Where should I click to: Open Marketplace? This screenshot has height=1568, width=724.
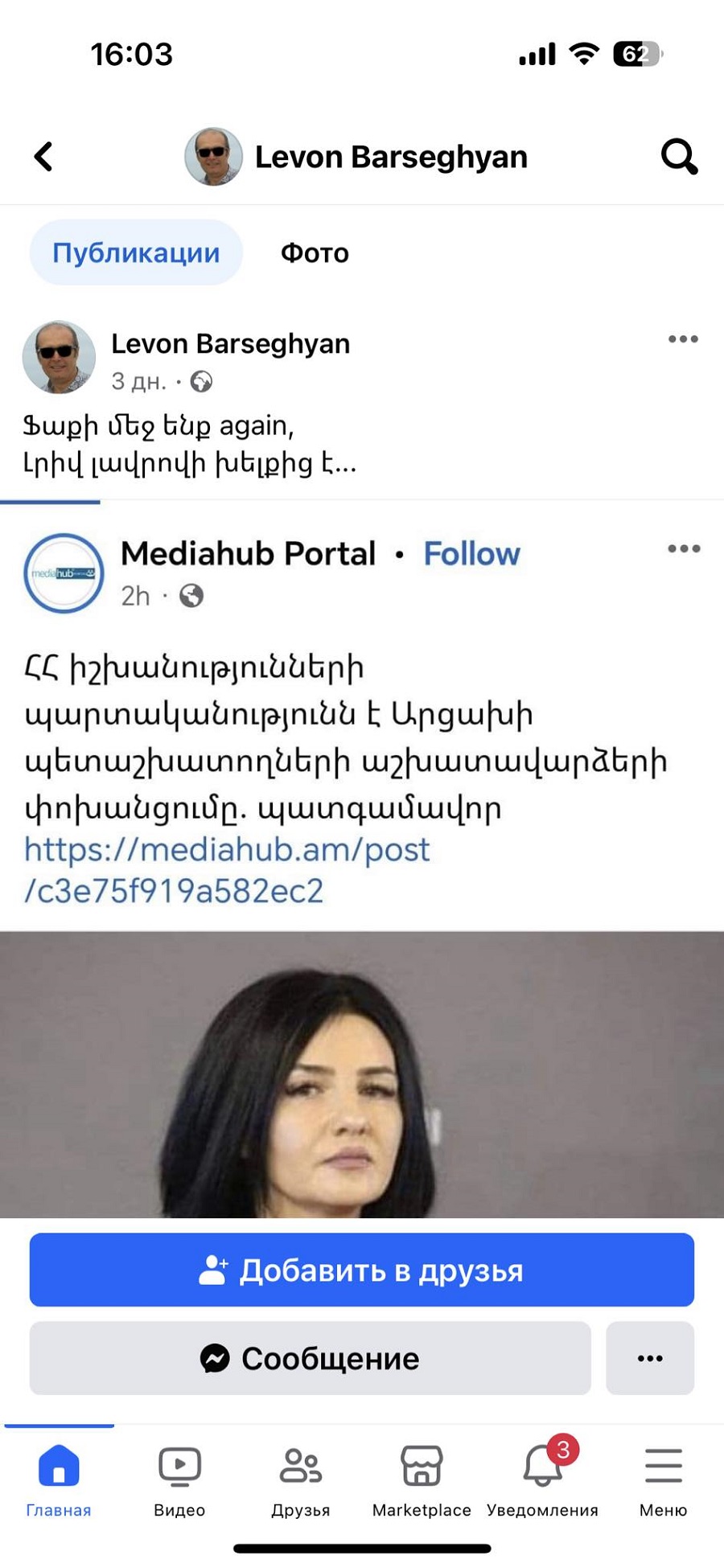[x=422, y=1480]
